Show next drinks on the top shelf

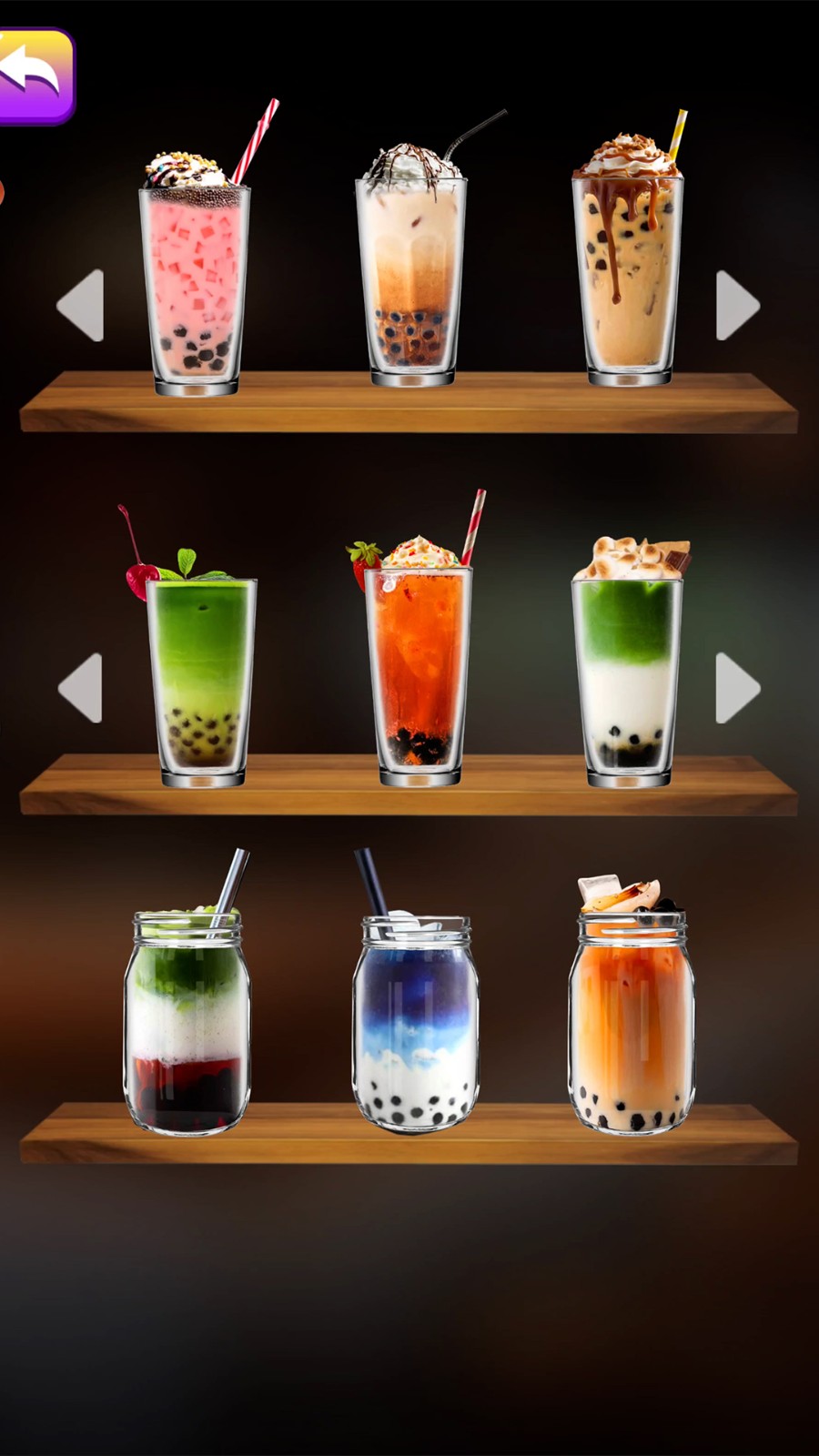[x=736, y=306]
